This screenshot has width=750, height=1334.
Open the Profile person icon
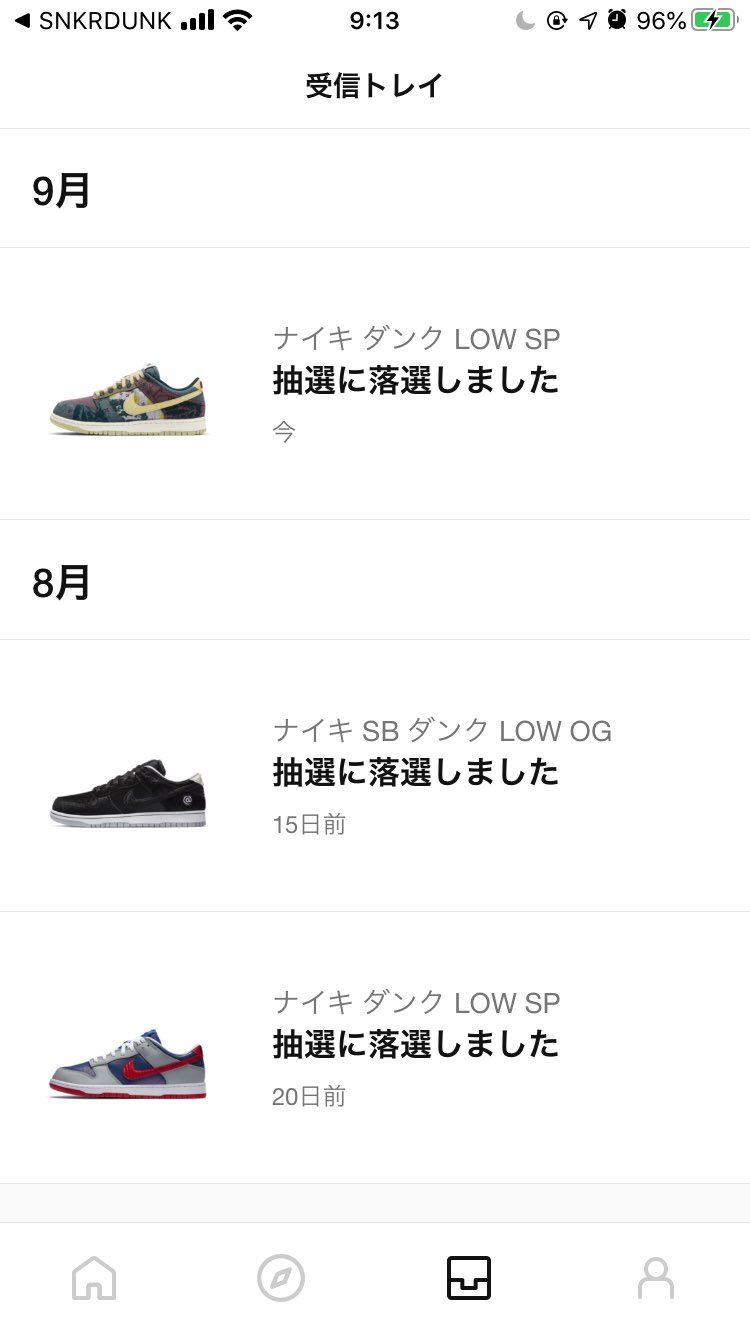656,1277
